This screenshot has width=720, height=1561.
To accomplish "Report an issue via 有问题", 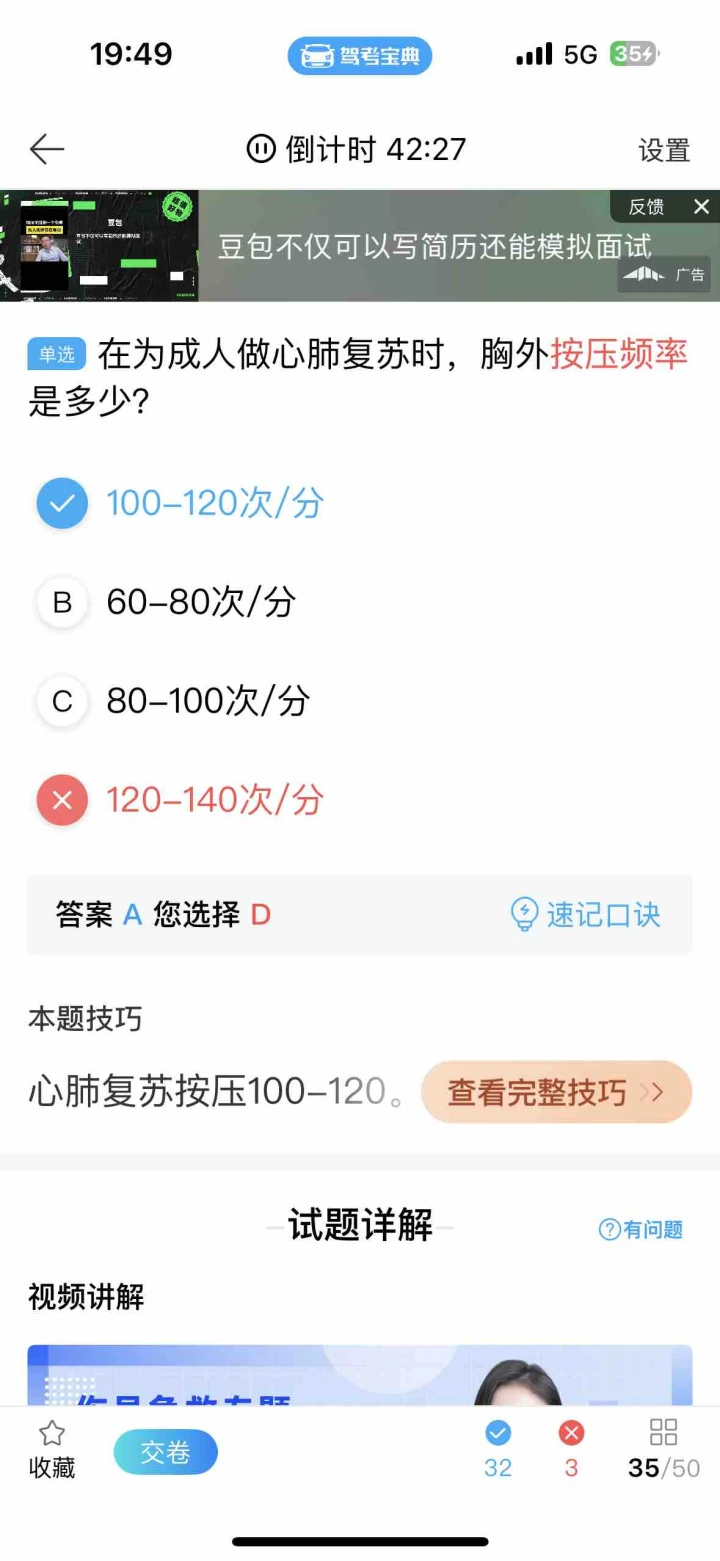I will click(x=641, y=1229).
